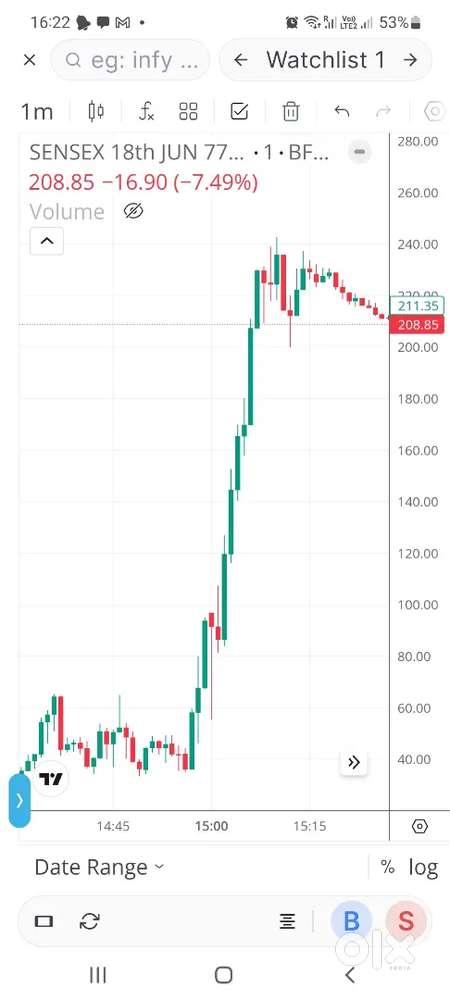Image resolution: width=450 pixels, height=1000 pixels.
Task: Open the Date Range dropdown
Action: point(99,867)
